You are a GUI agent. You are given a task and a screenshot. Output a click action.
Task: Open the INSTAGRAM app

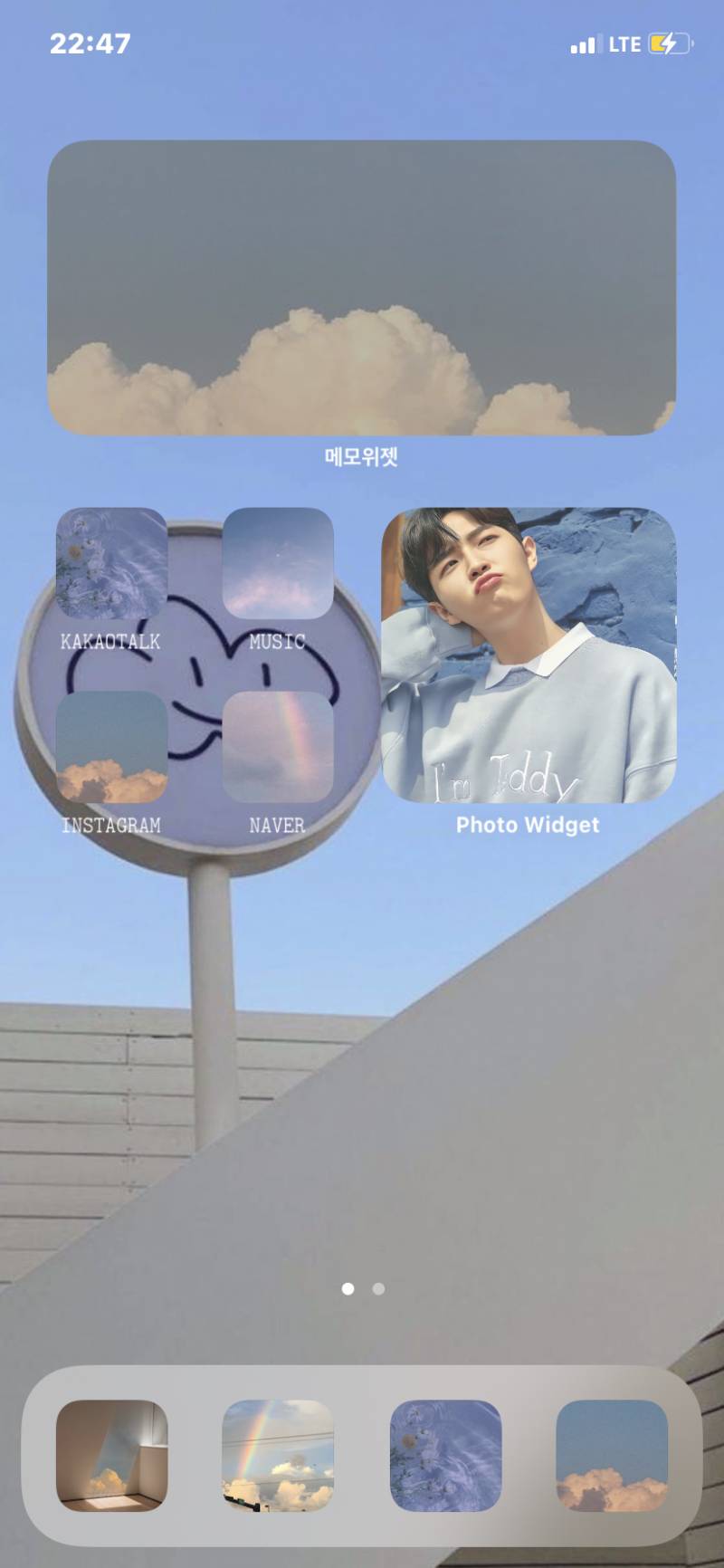pyautogui.click(x=111, y=747)
